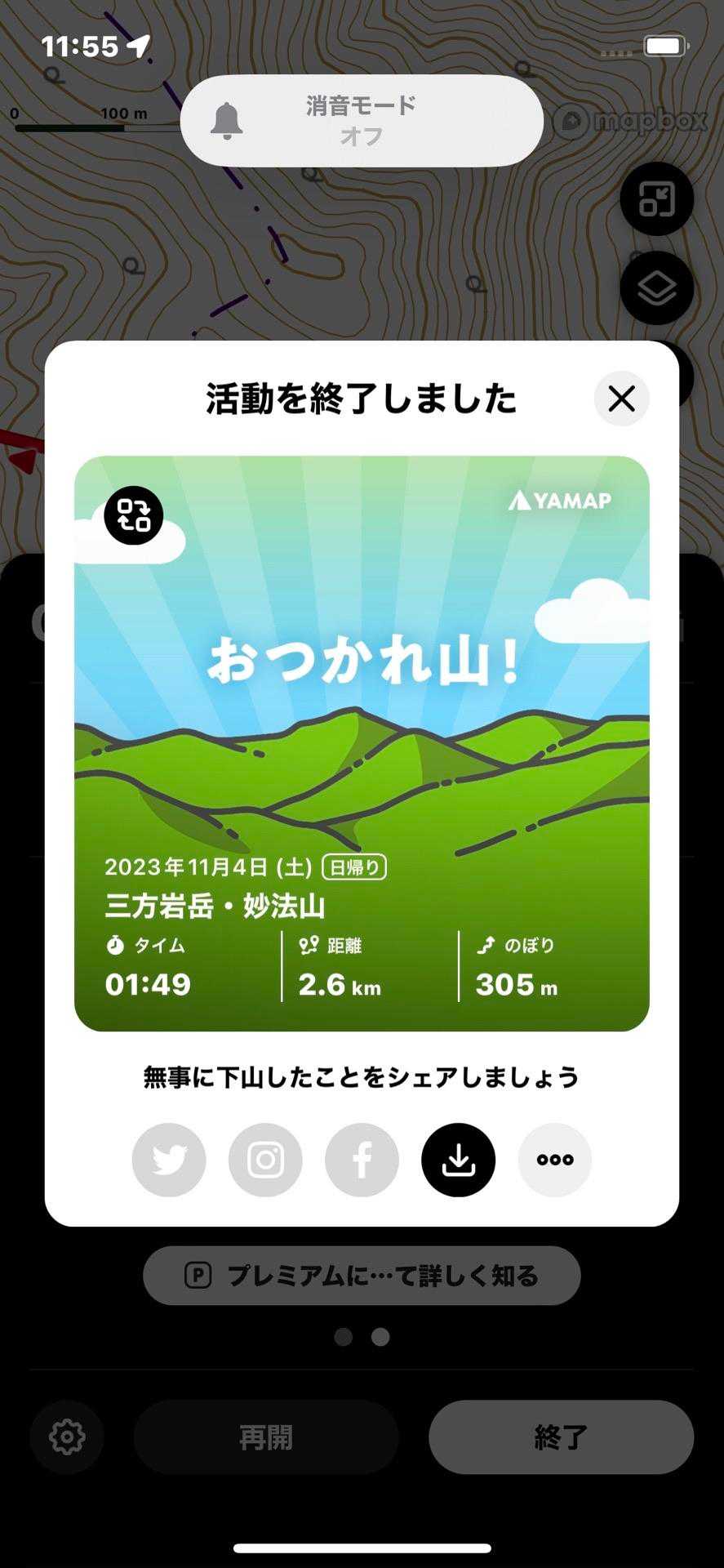Open more sharing options

tap(555, 1160)
